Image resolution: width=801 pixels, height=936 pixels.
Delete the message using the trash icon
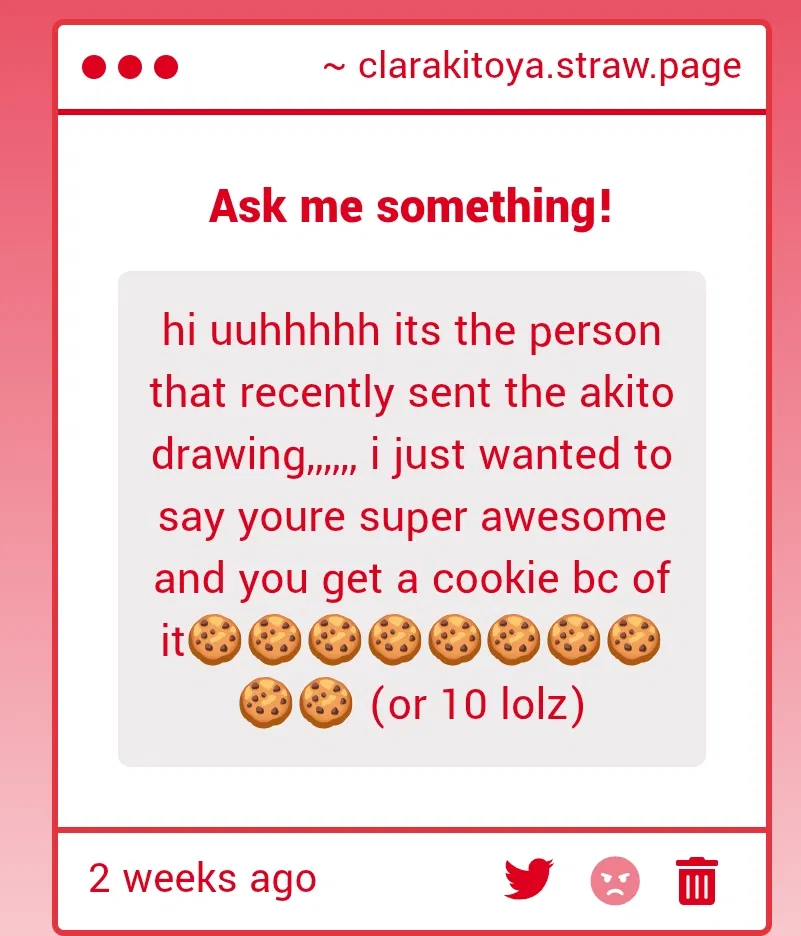696,879
